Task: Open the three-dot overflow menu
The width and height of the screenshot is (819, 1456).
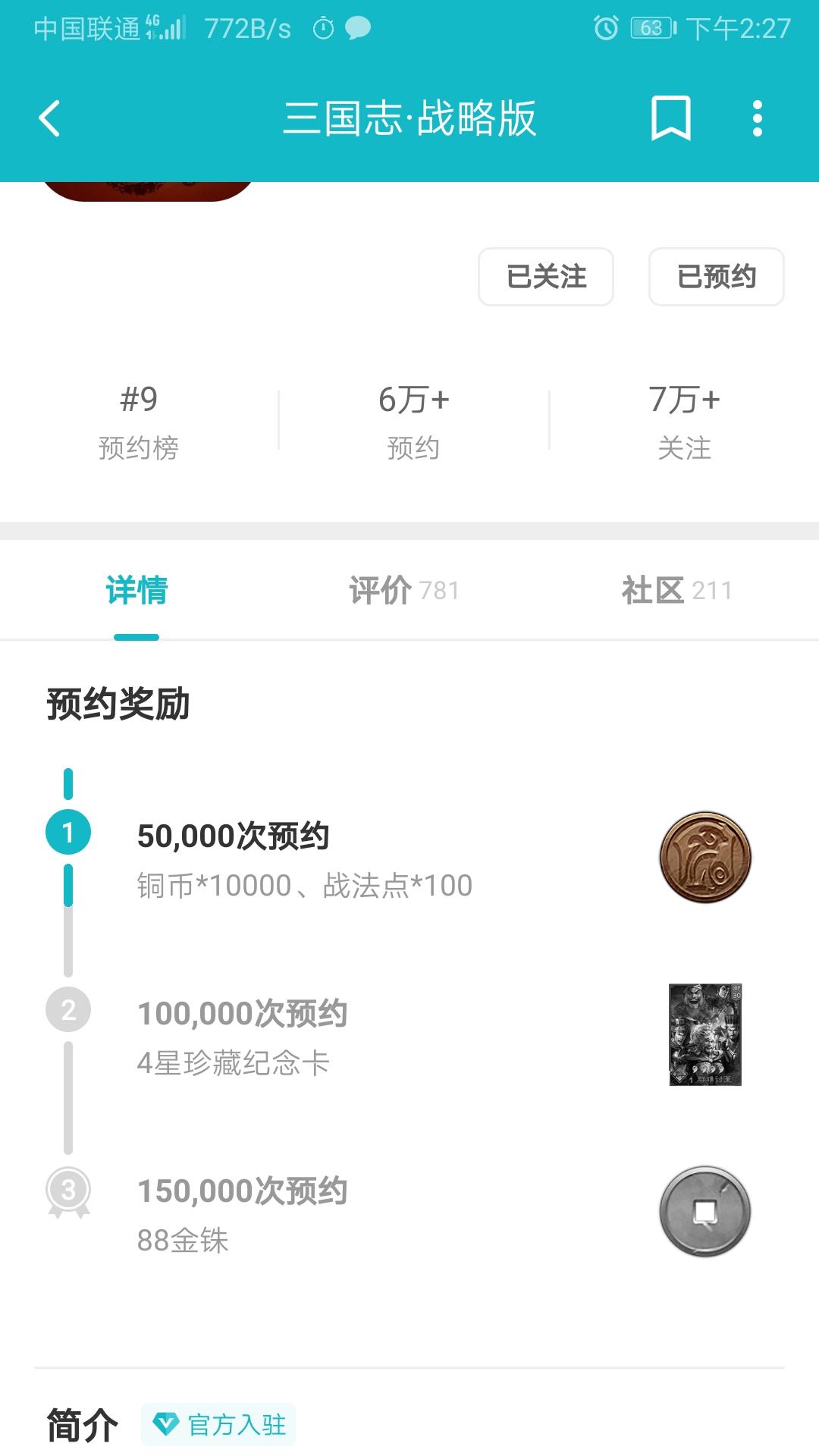Action: click(757, 119)
